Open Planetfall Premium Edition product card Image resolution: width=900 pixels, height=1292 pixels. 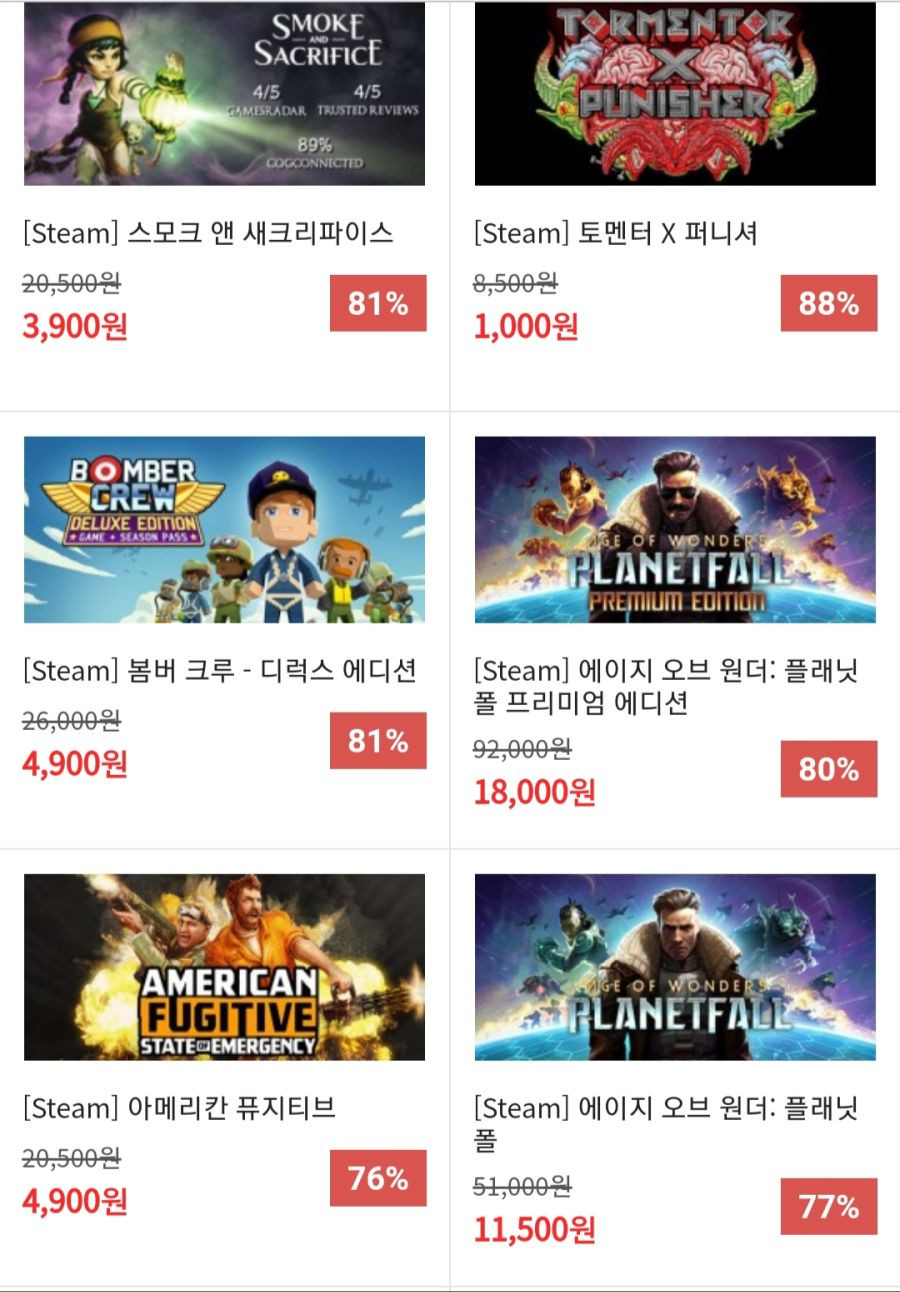click(674, 530)
